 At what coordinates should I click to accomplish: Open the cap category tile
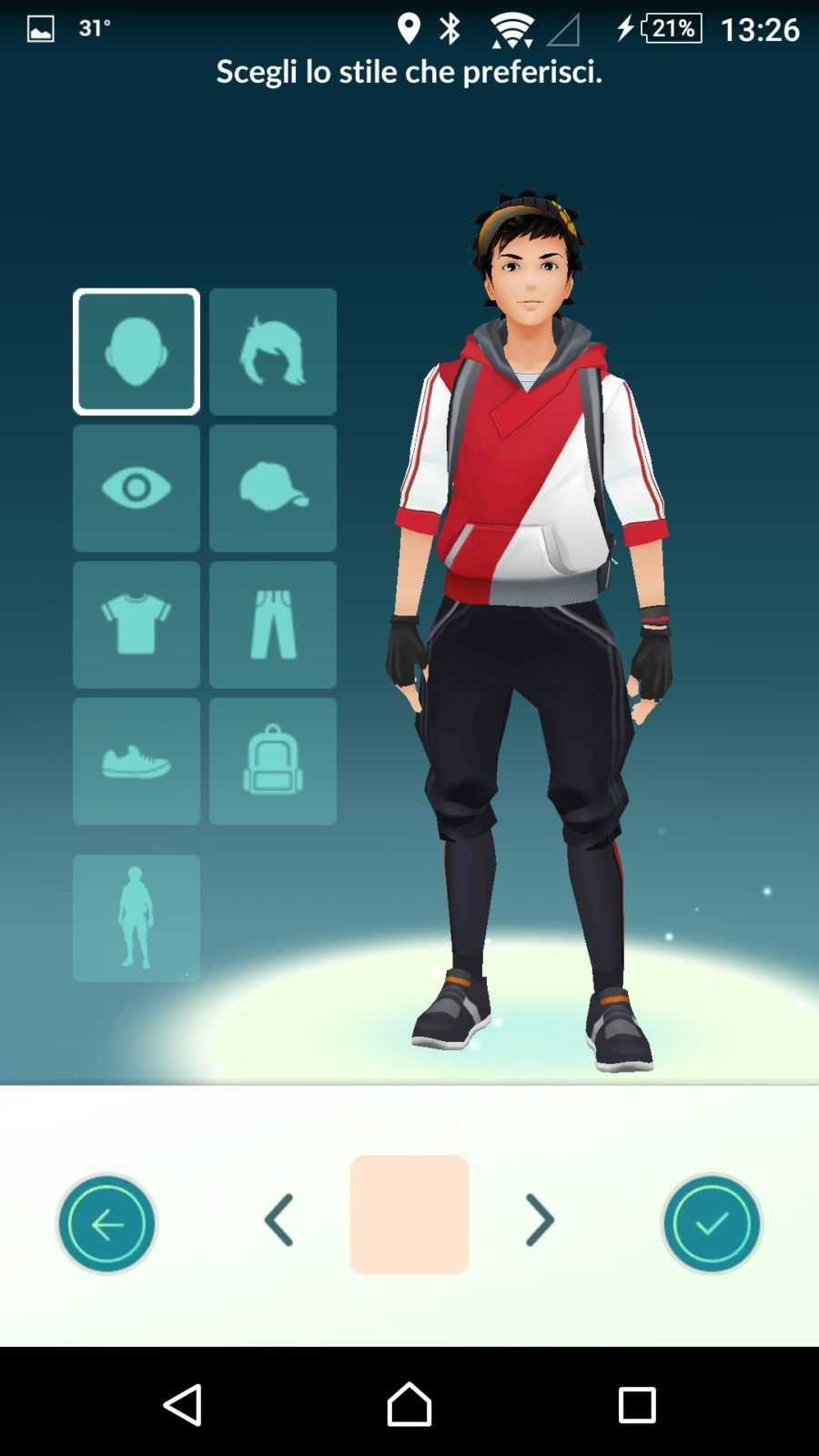coord(273,488)
